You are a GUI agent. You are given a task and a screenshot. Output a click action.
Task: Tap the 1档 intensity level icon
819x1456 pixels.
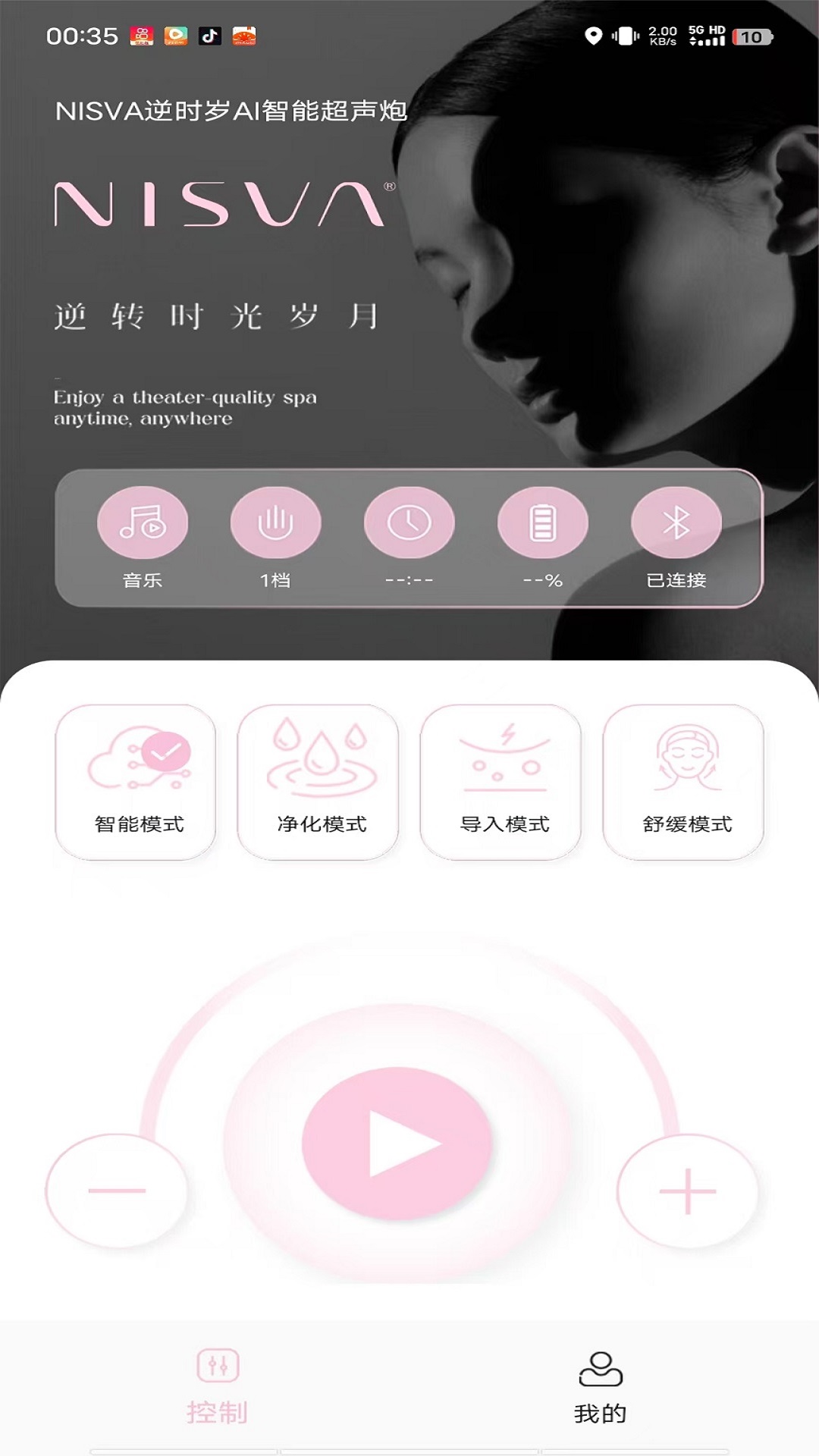[276, 523]
